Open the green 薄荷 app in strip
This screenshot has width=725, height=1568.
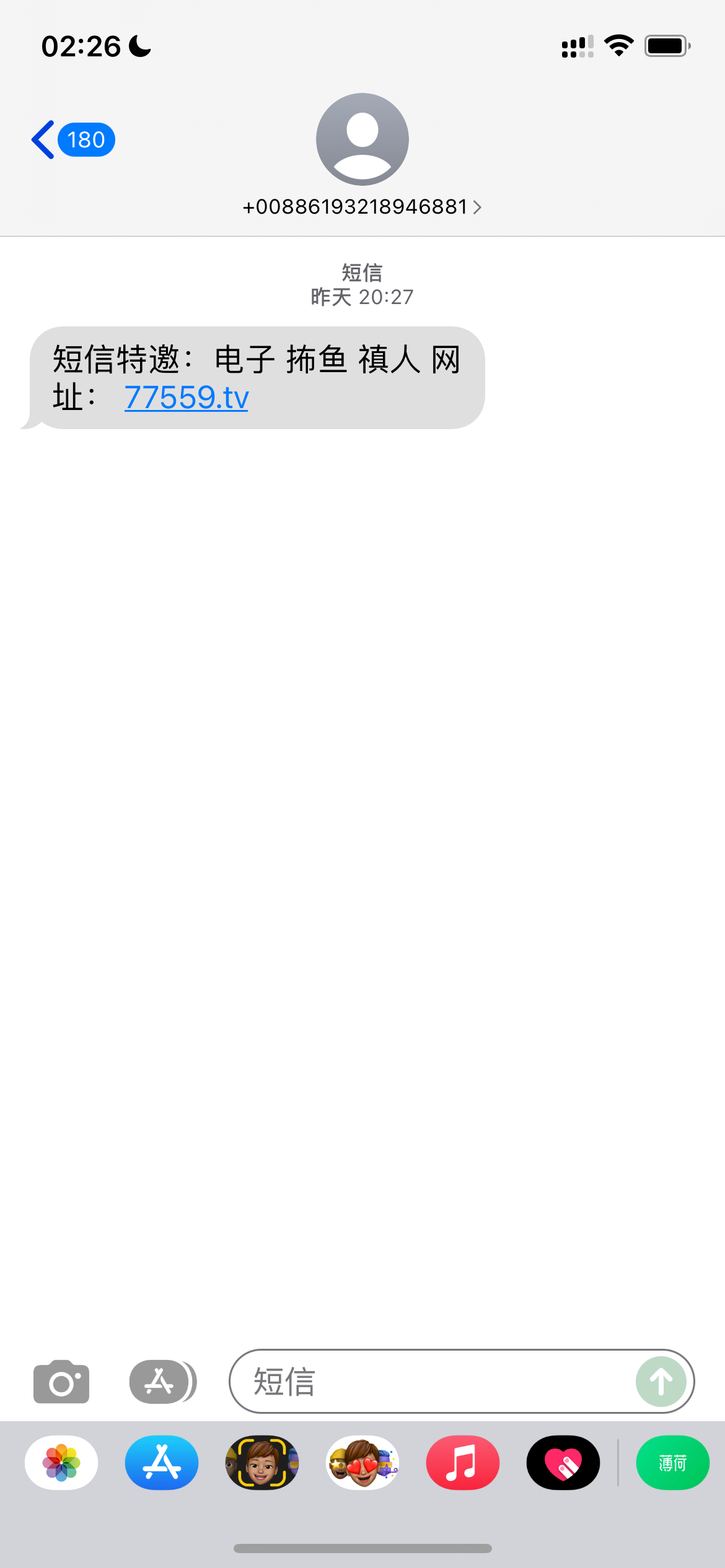(x=672, y=1463)
